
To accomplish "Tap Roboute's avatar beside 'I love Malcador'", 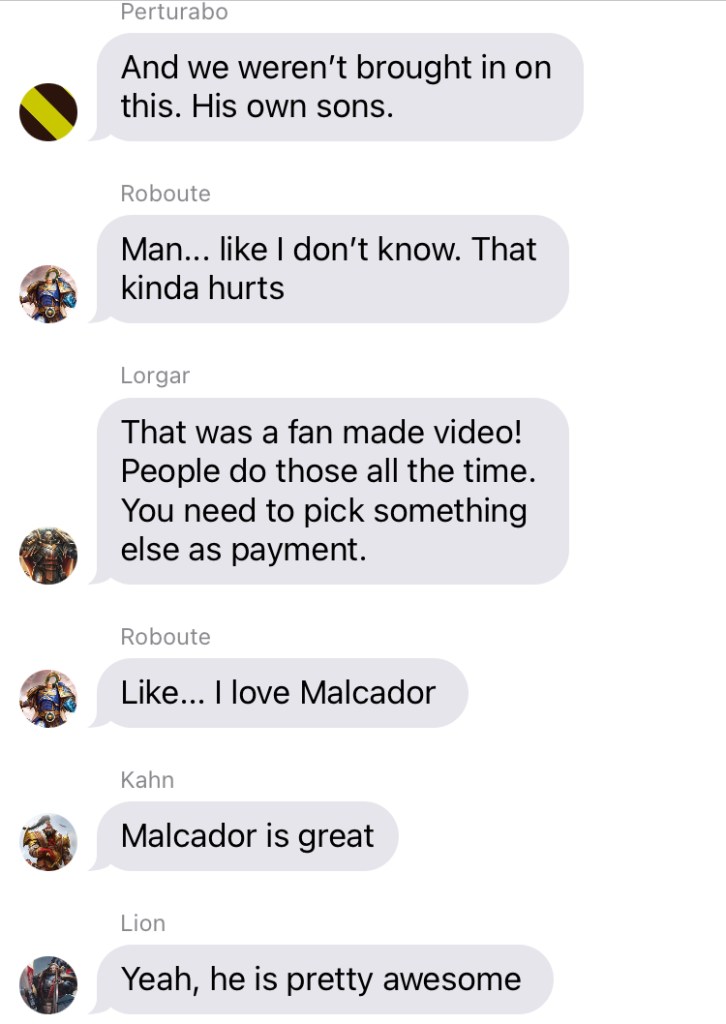I will click(48, 698).
